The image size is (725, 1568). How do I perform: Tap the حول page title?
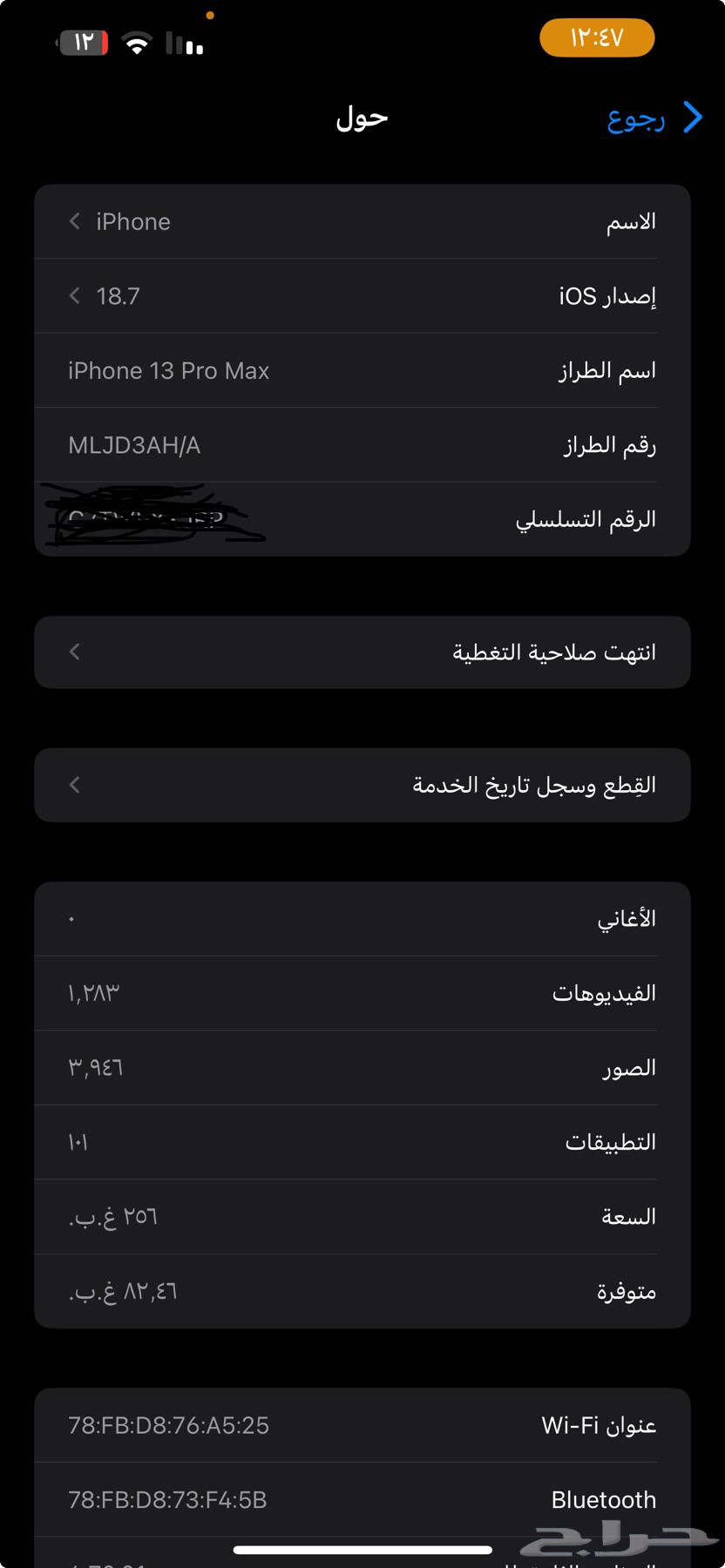click(x=362, y=117)
